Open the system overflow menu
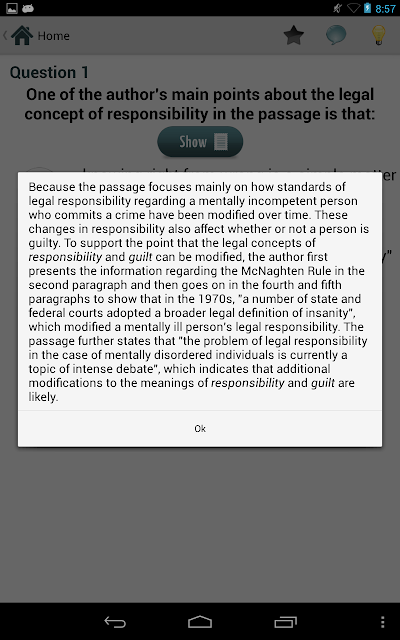400x640 pixels. click(382, 622)
